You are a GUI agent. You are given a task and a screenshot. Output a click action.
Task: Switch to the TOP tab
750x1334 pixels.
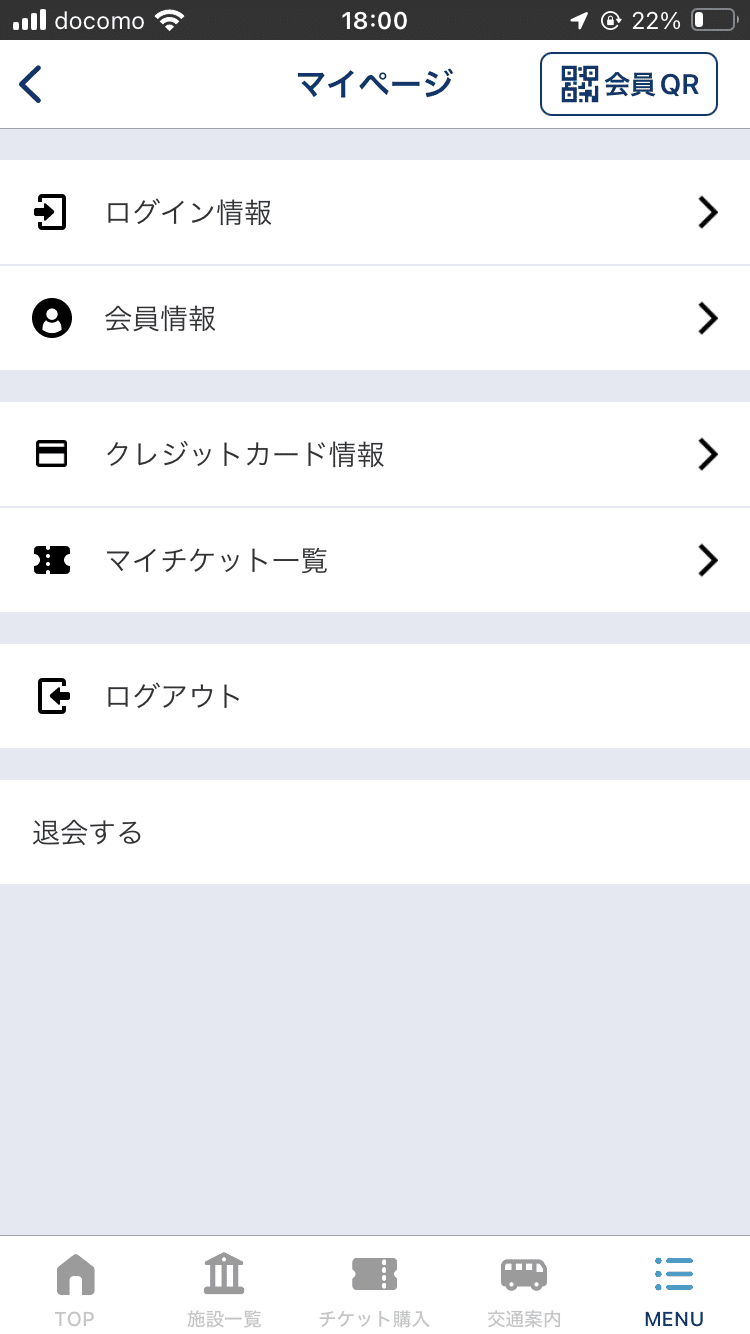75,1288
